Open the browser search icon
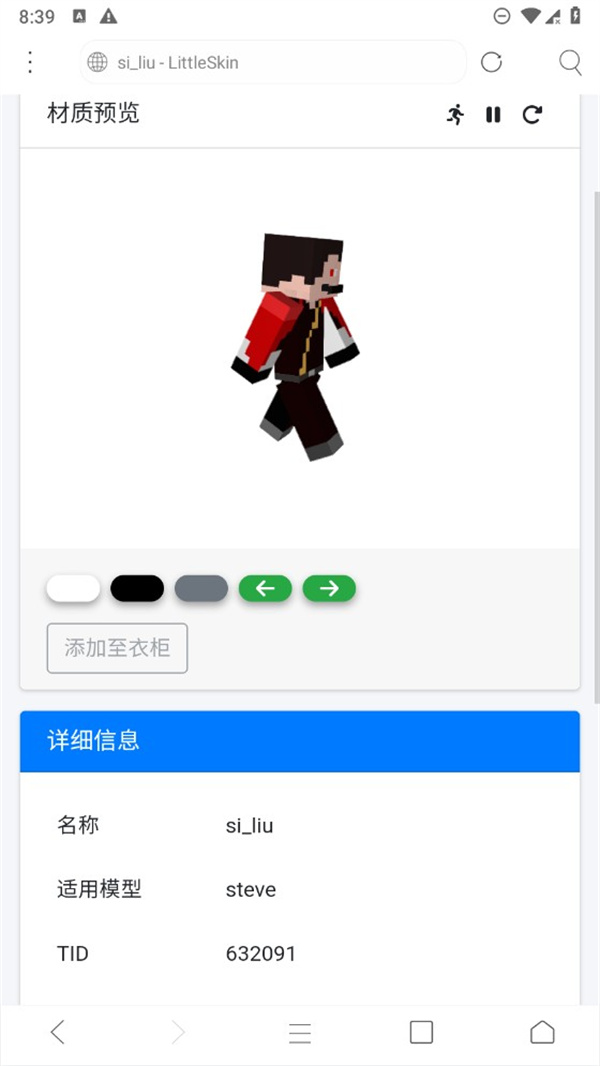The image size is (600, 1066). click(570, 62)
